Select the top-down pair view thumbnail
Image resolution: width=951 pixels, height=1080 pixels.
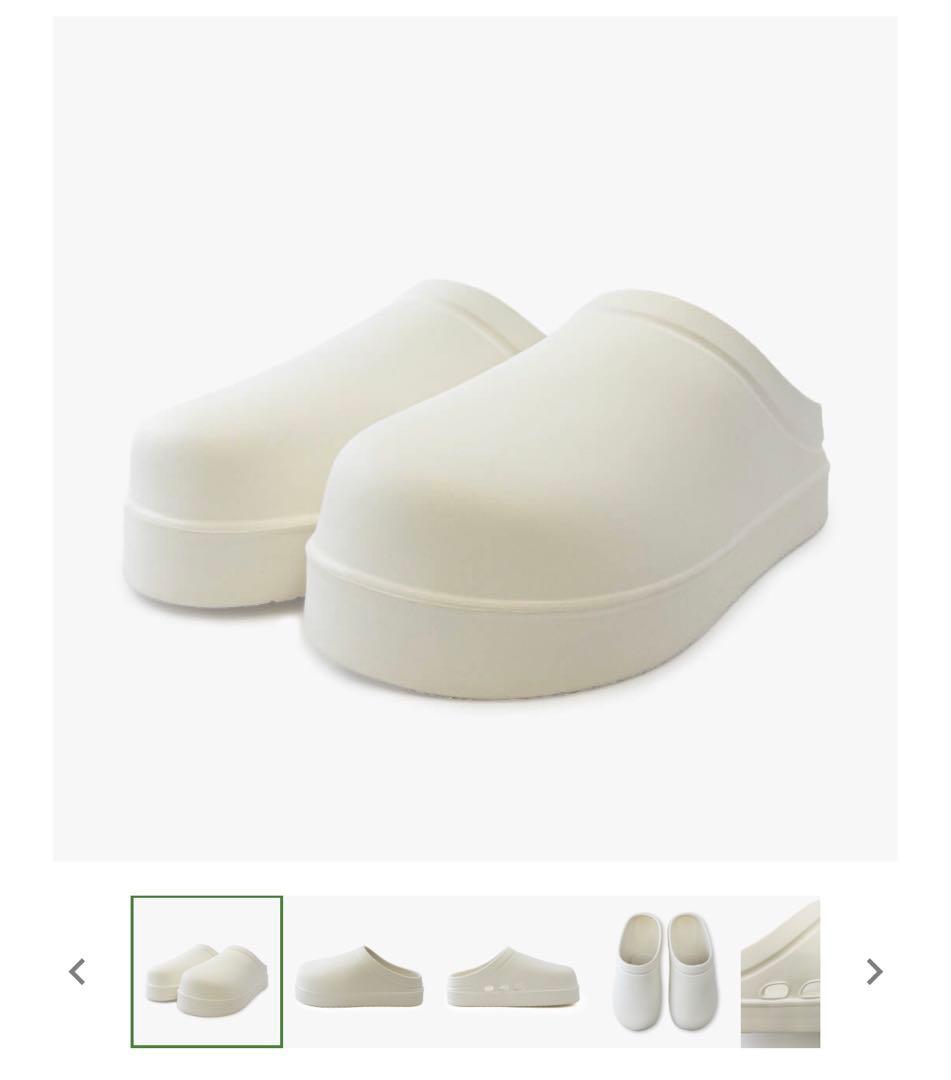pyautogui.click(x=664, y=972)
